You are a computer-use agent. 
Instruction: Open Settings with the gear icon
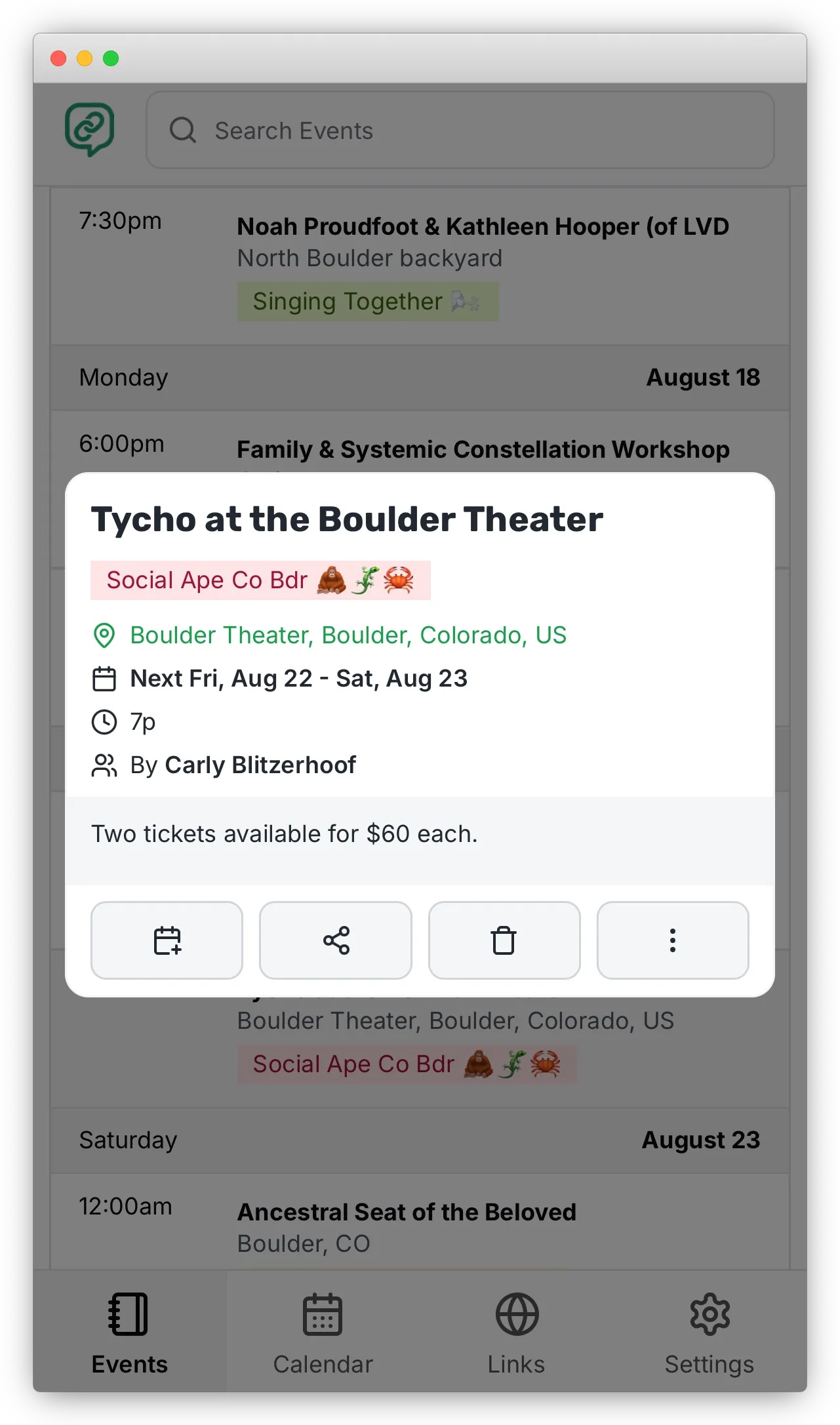(710, 1331)
